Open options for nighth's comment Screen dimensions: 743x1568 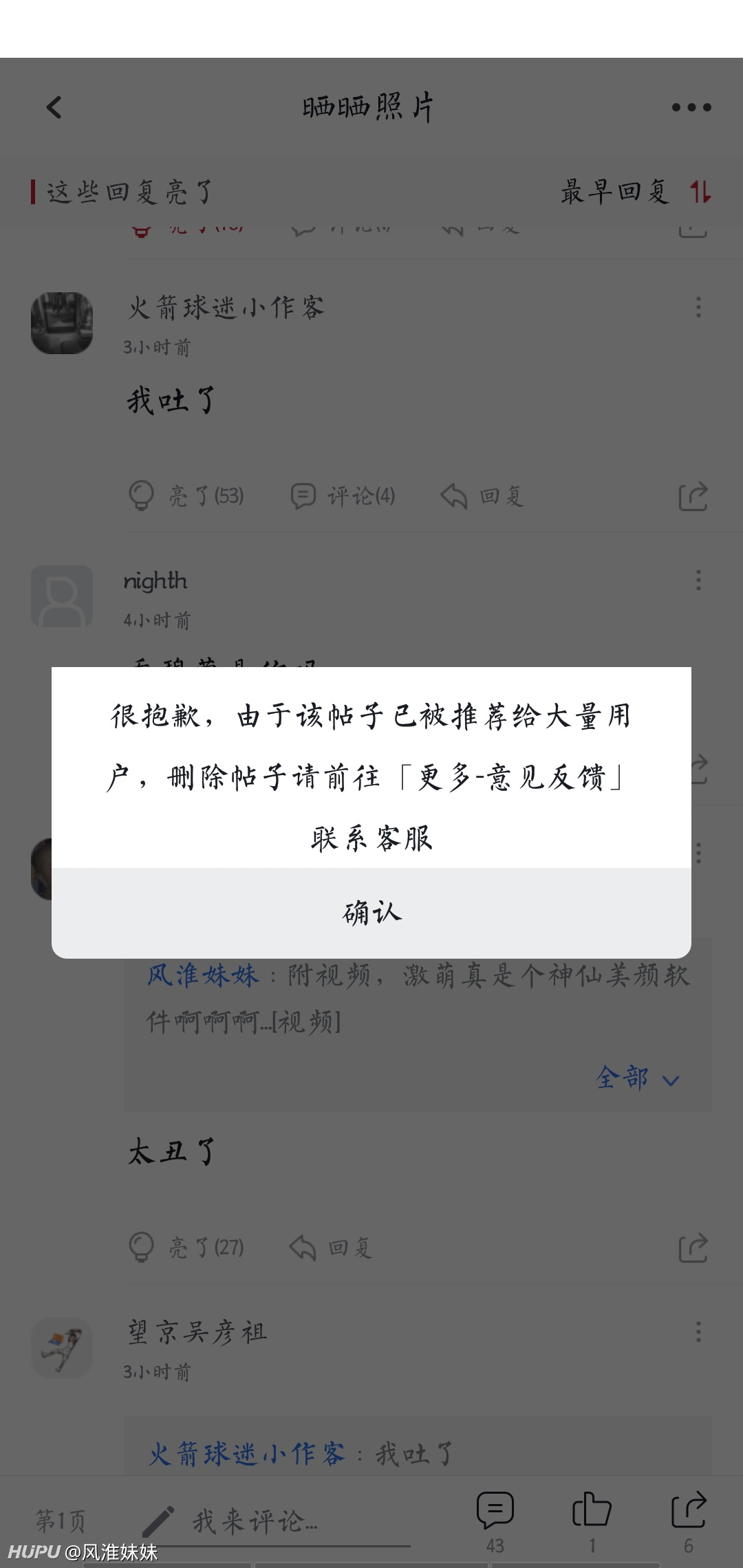click(x=698, y=580)
